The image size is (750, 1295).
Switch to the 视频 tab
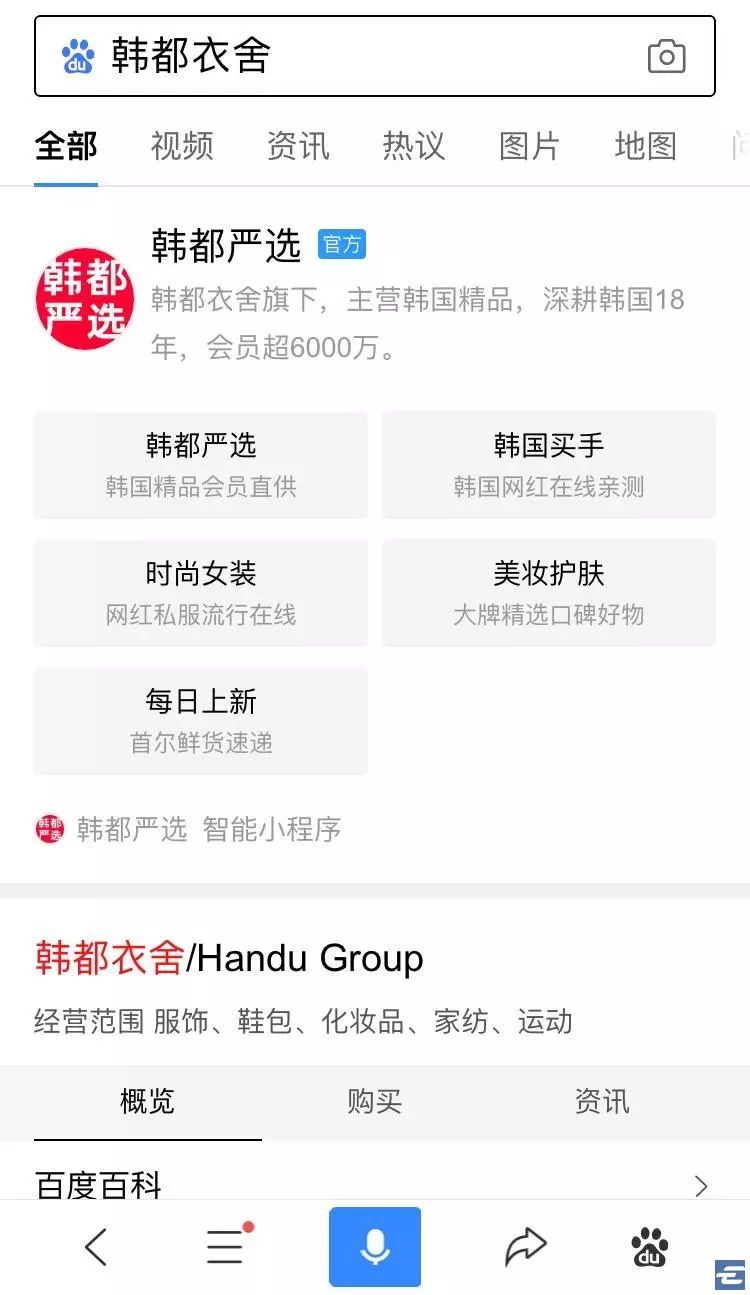[x=182, y=146]
